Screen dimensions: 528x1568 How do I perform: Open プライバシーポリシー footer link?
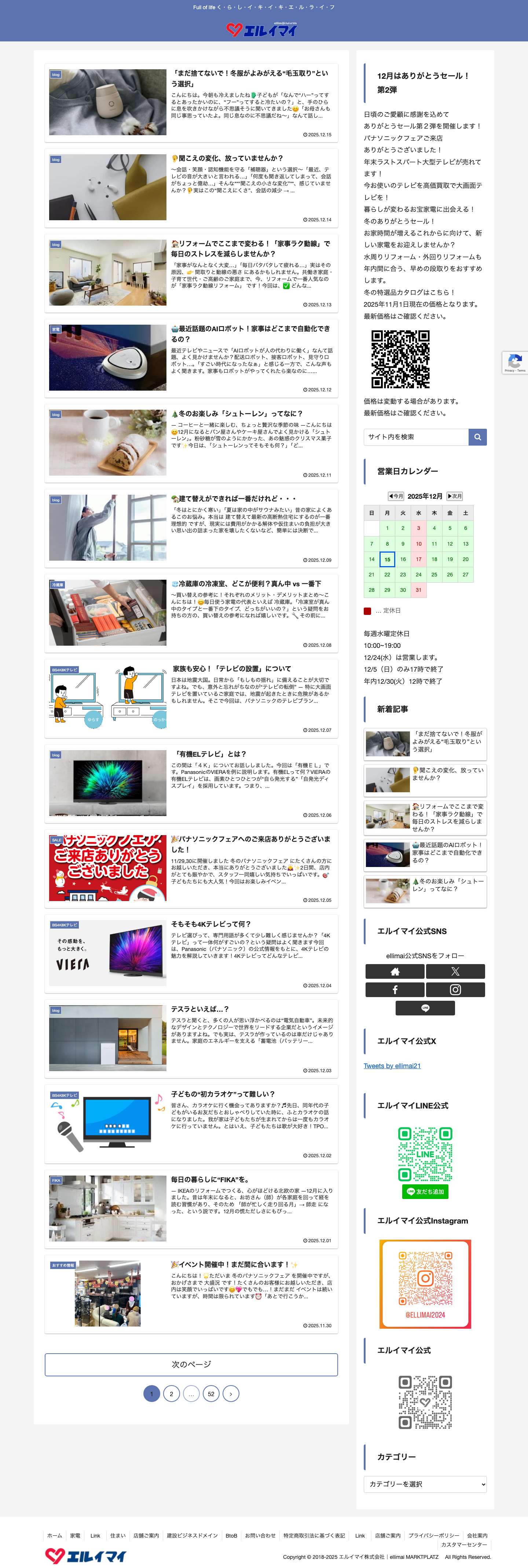click(434, 1536)
